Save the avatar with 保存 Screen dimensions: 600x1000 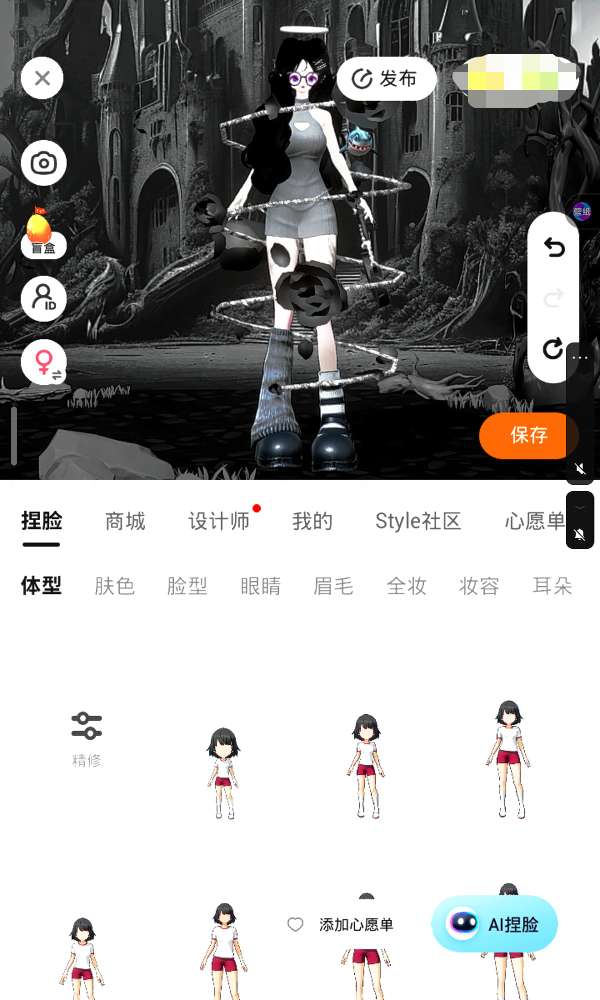coord(528,435)
